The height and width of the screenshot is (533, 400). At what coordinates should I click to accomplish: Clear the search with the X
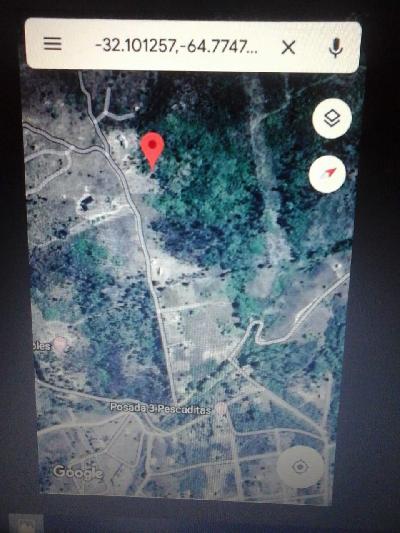click(288, 48)
